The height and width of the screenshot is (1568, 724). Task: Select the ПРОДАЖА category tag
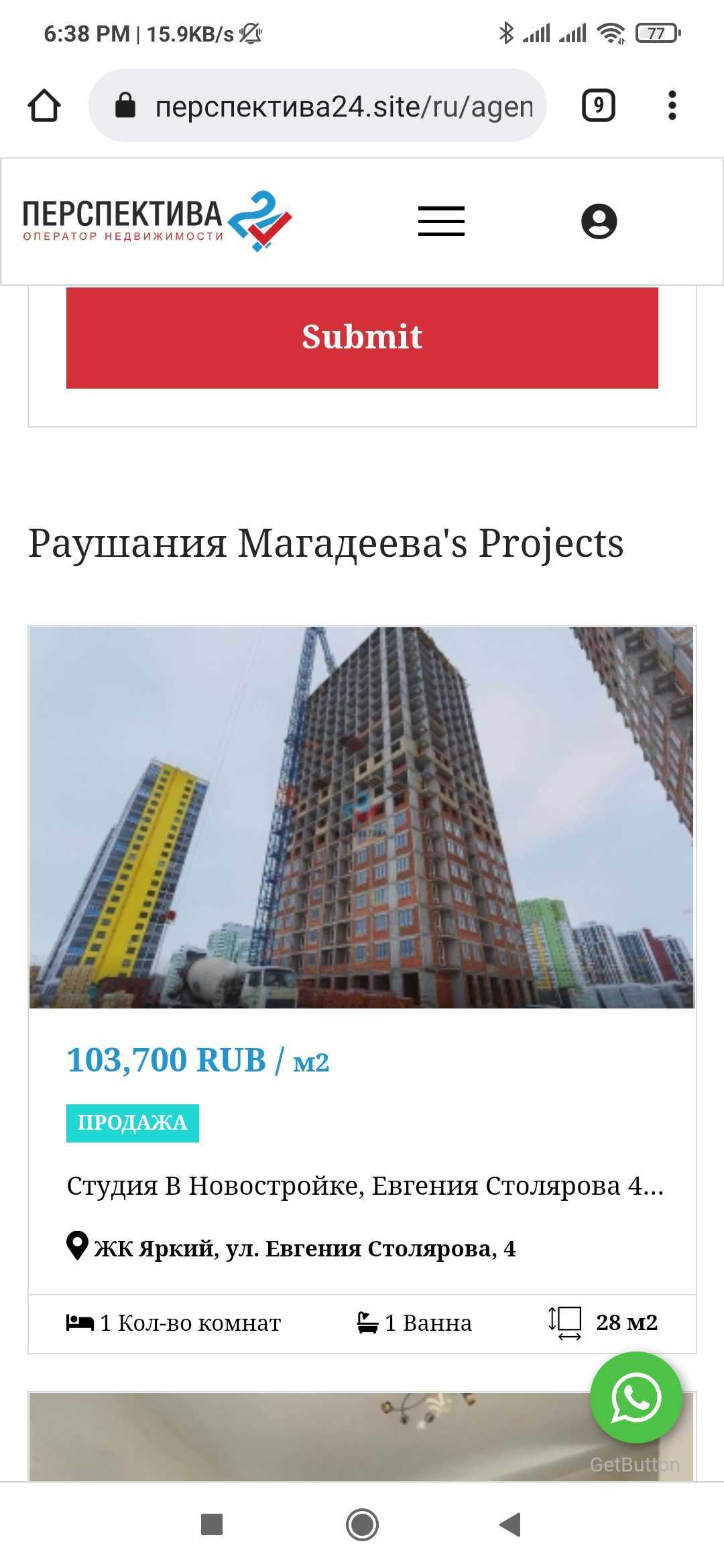132,1122
